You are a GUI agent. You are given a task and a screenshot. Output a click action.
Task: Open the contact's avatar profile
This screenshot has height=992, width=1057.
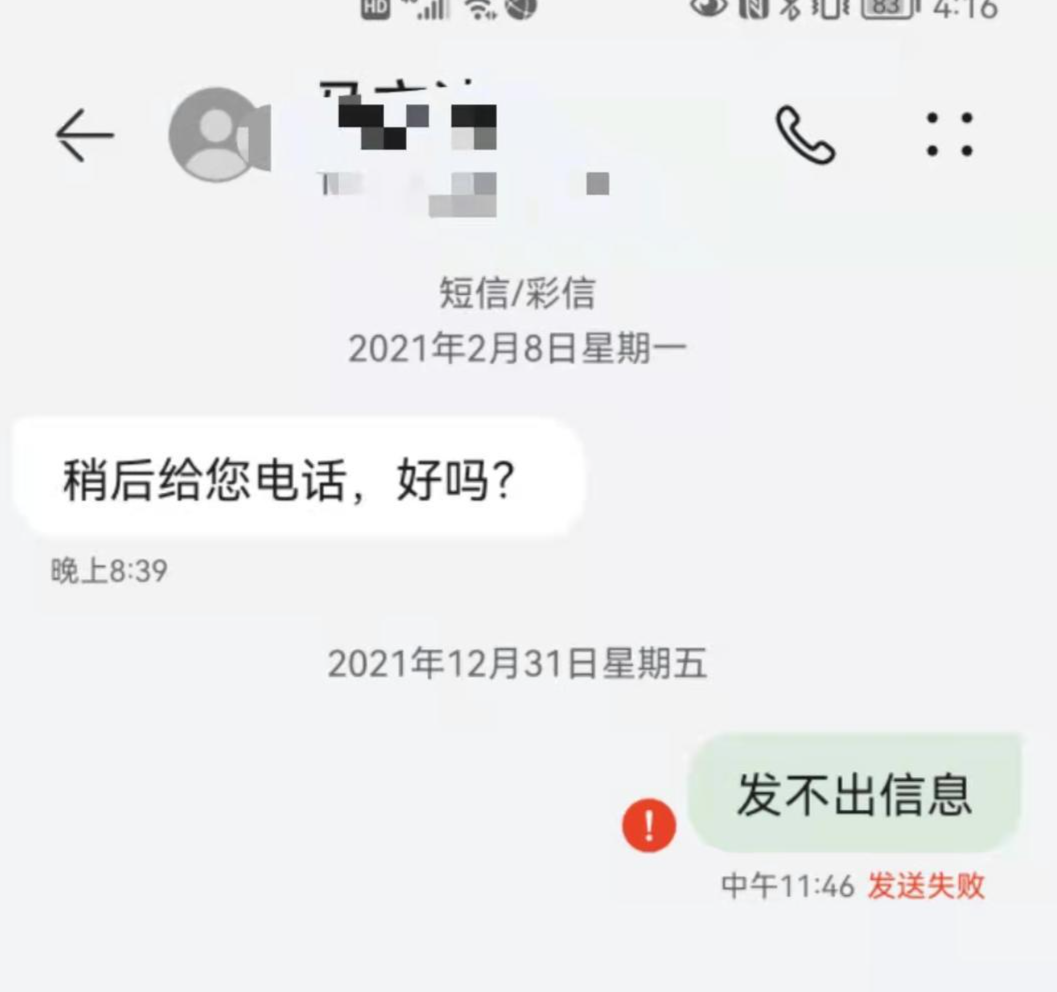[x=215, y=135]
